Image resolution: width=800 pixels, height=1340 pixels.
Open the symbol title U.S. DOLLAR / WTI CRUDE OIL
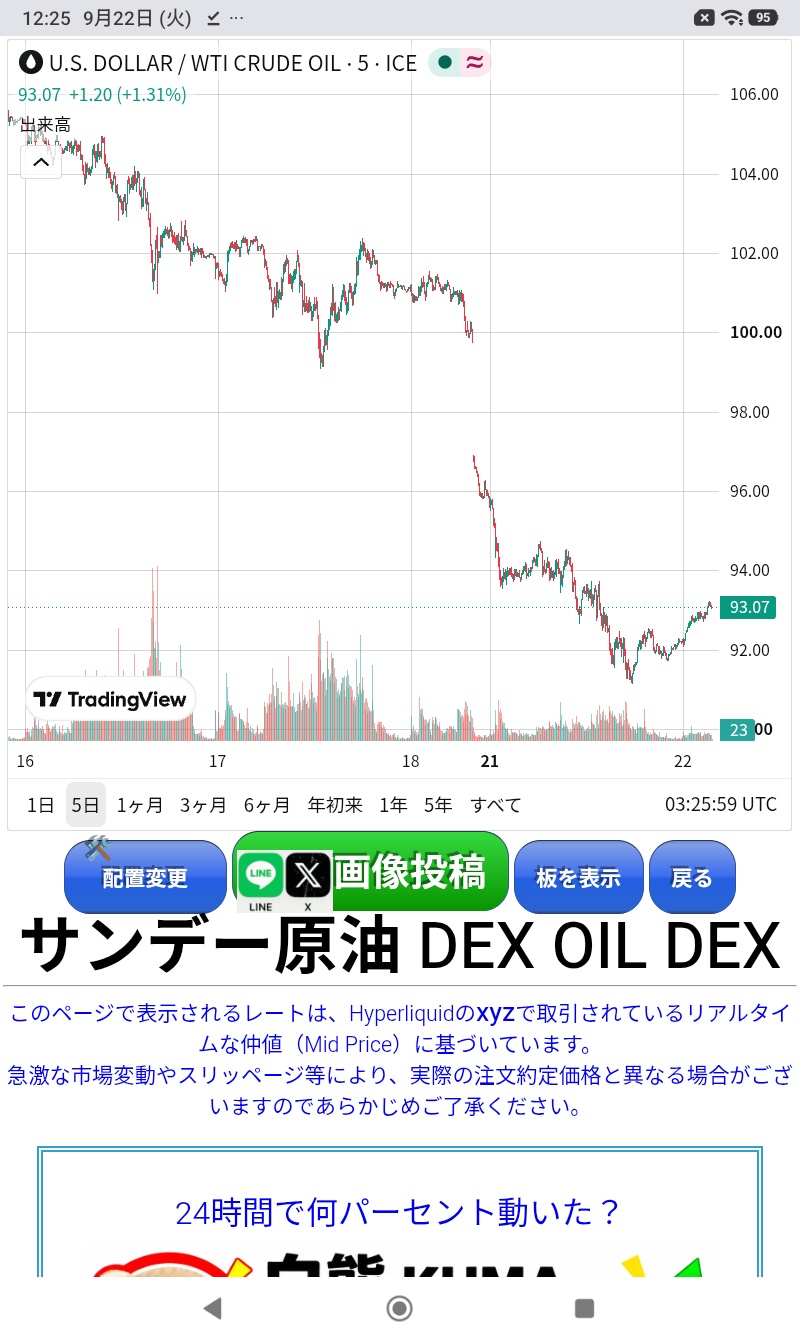[195, 63]
